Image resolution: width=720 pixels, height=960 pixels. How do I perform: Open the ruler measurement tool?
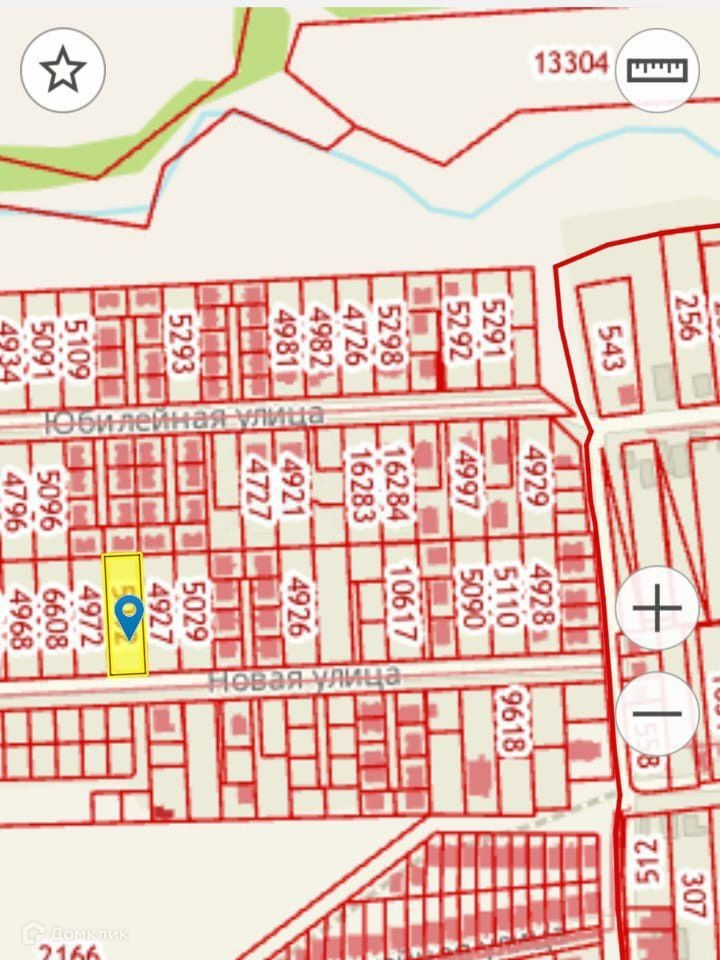point(657,69)
